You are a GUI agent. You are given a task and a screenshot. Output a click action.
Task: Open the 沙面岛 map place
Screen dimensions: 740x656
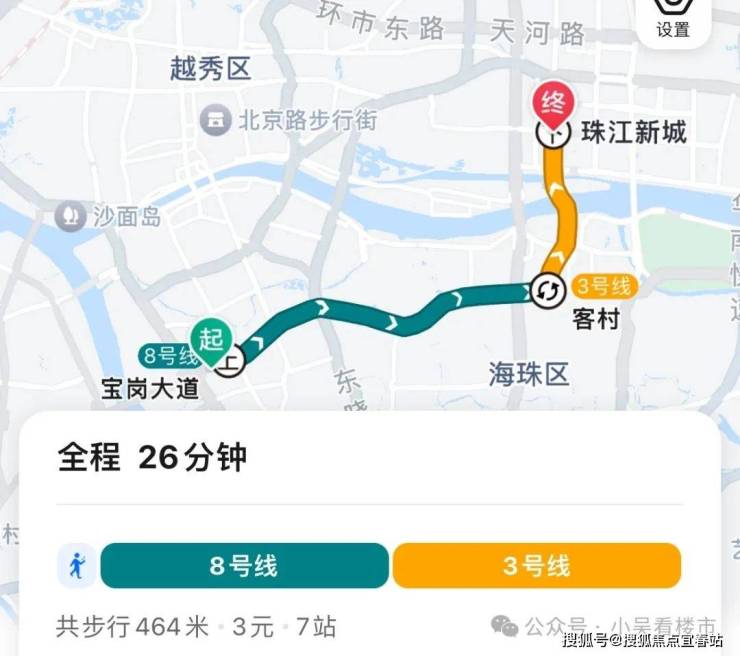click(x=108, y=216)
